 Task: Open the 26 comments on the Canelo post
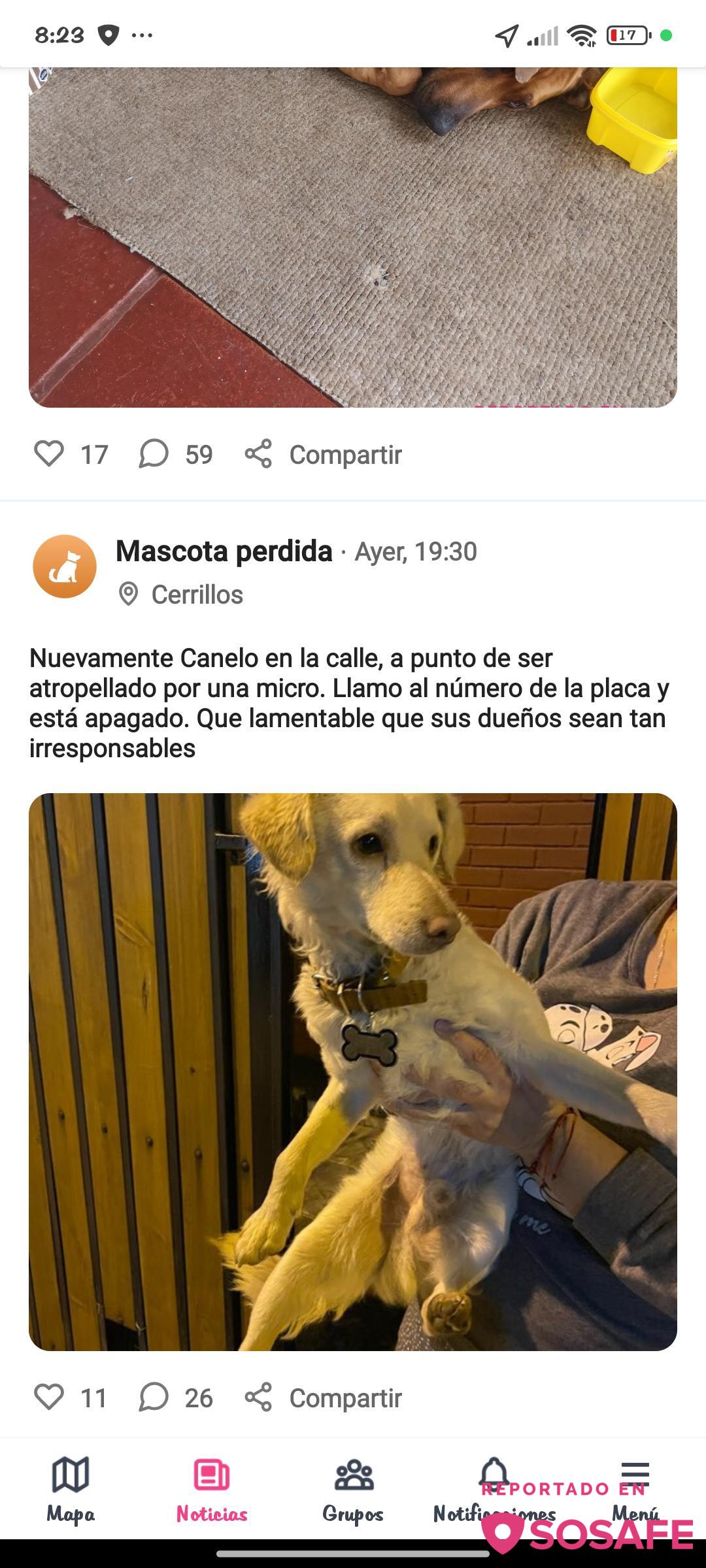pos(154,1397)
